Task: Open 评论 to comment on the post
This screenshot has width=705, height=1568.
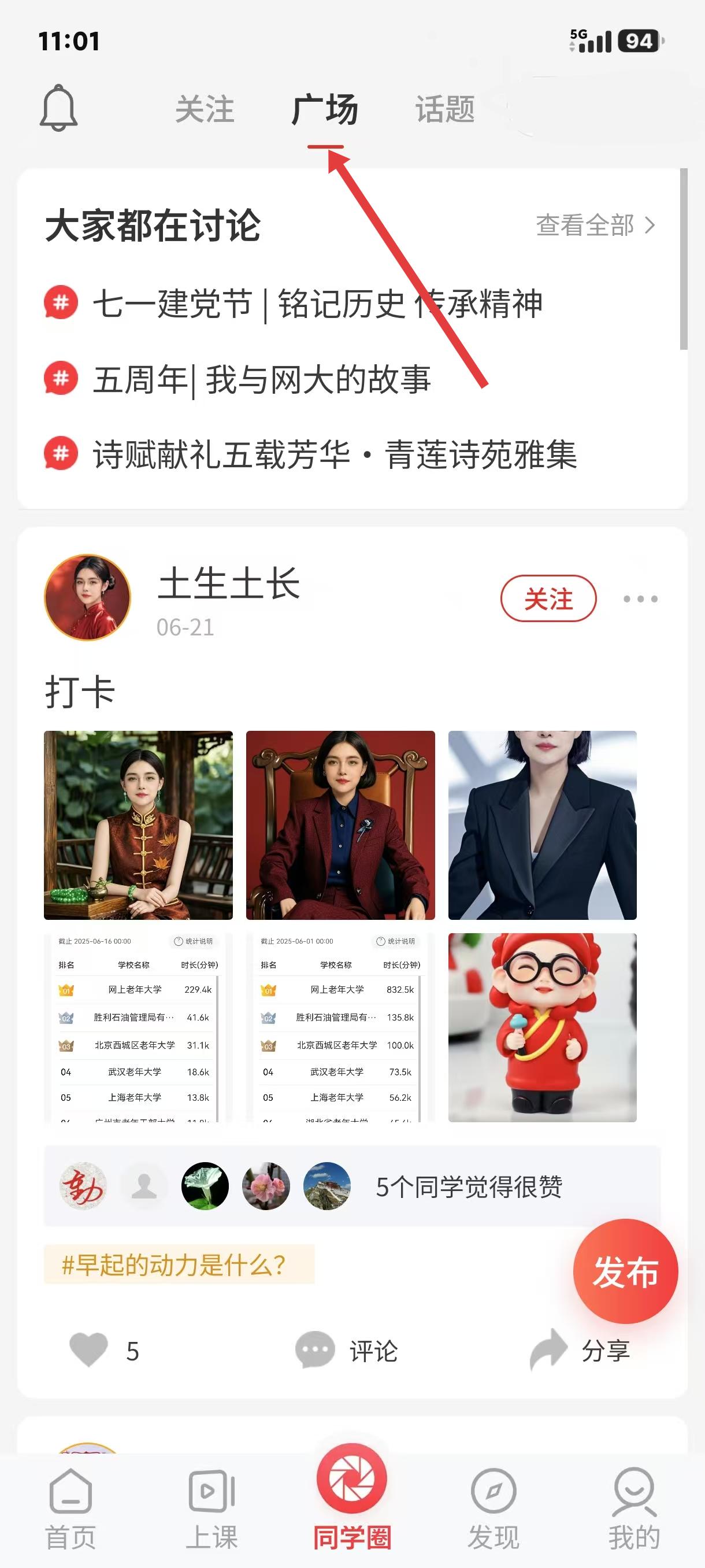Action: 347,1351
